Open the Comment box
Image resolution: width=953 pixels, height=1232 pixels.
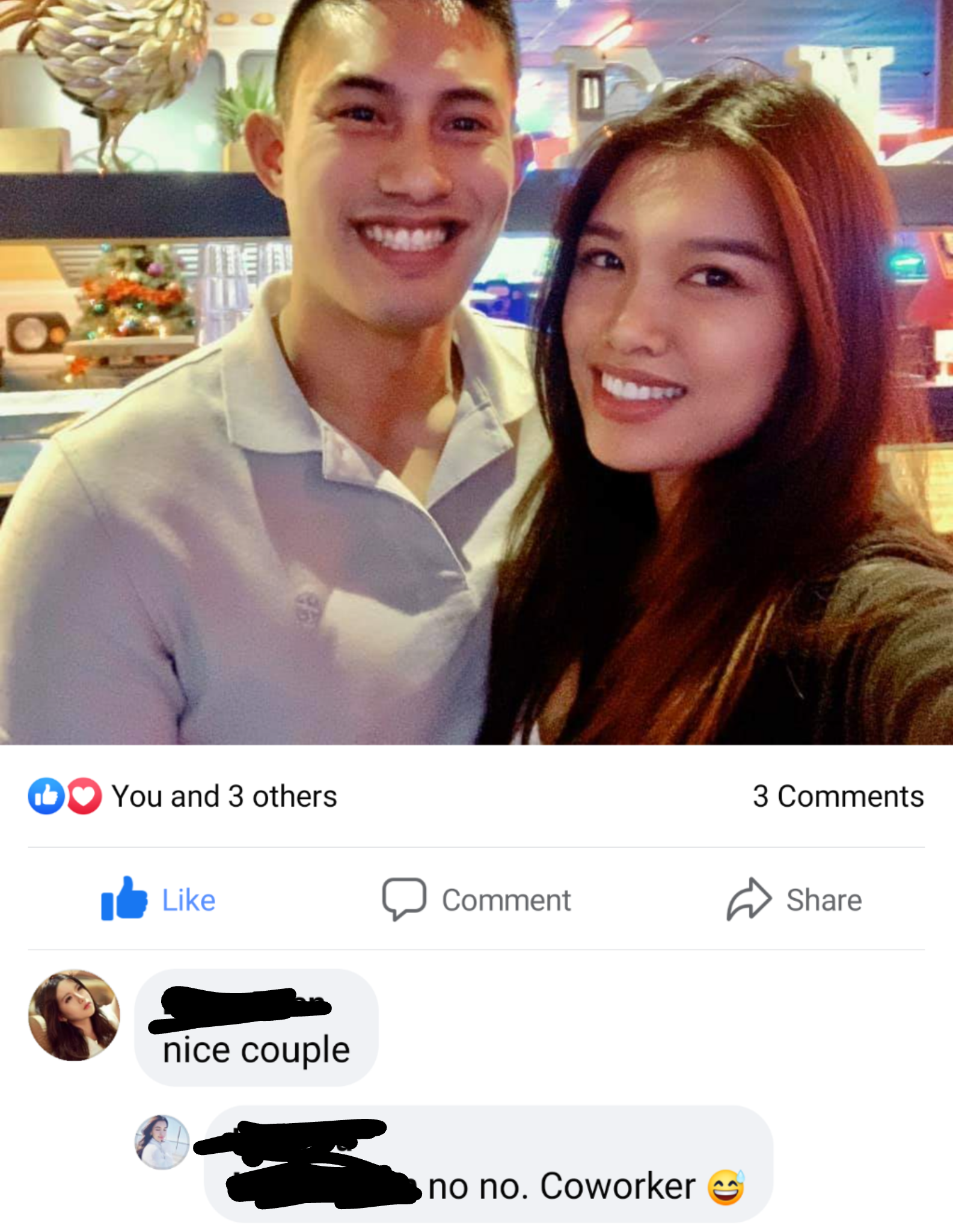coord(477,899)
